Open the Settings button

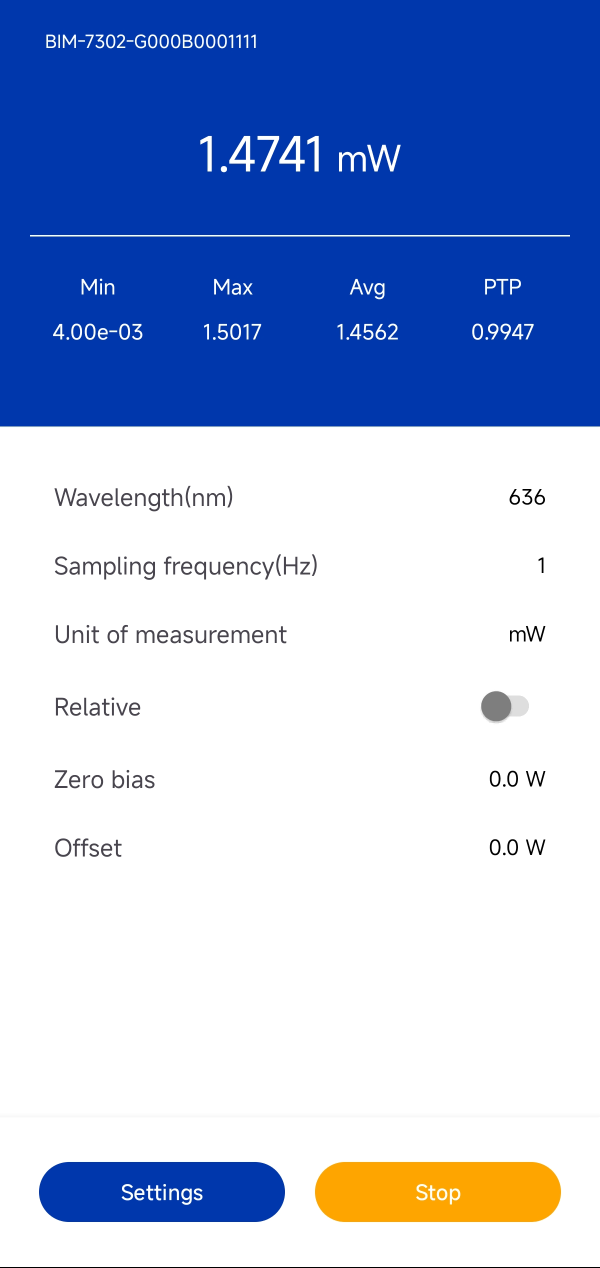pos(162,1192)
